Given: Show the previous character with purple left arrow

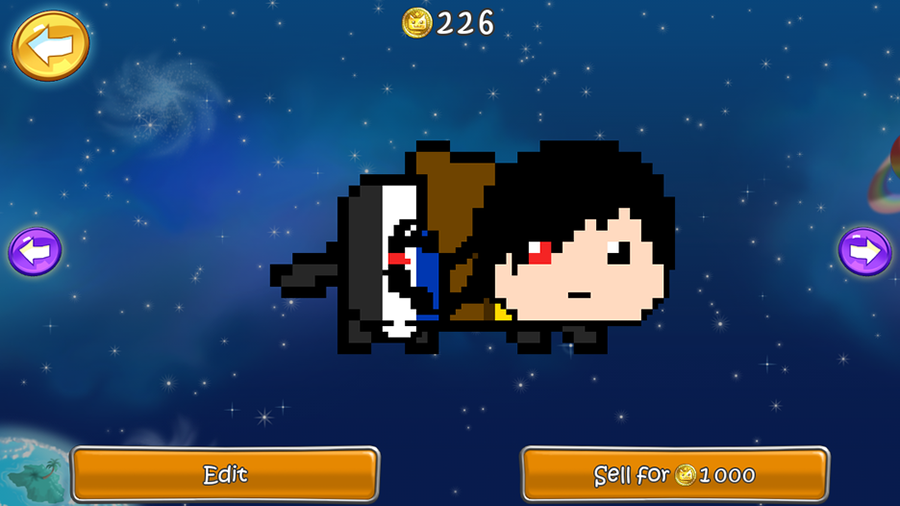Looking at the screenshot, I should [x=35, y=252].
